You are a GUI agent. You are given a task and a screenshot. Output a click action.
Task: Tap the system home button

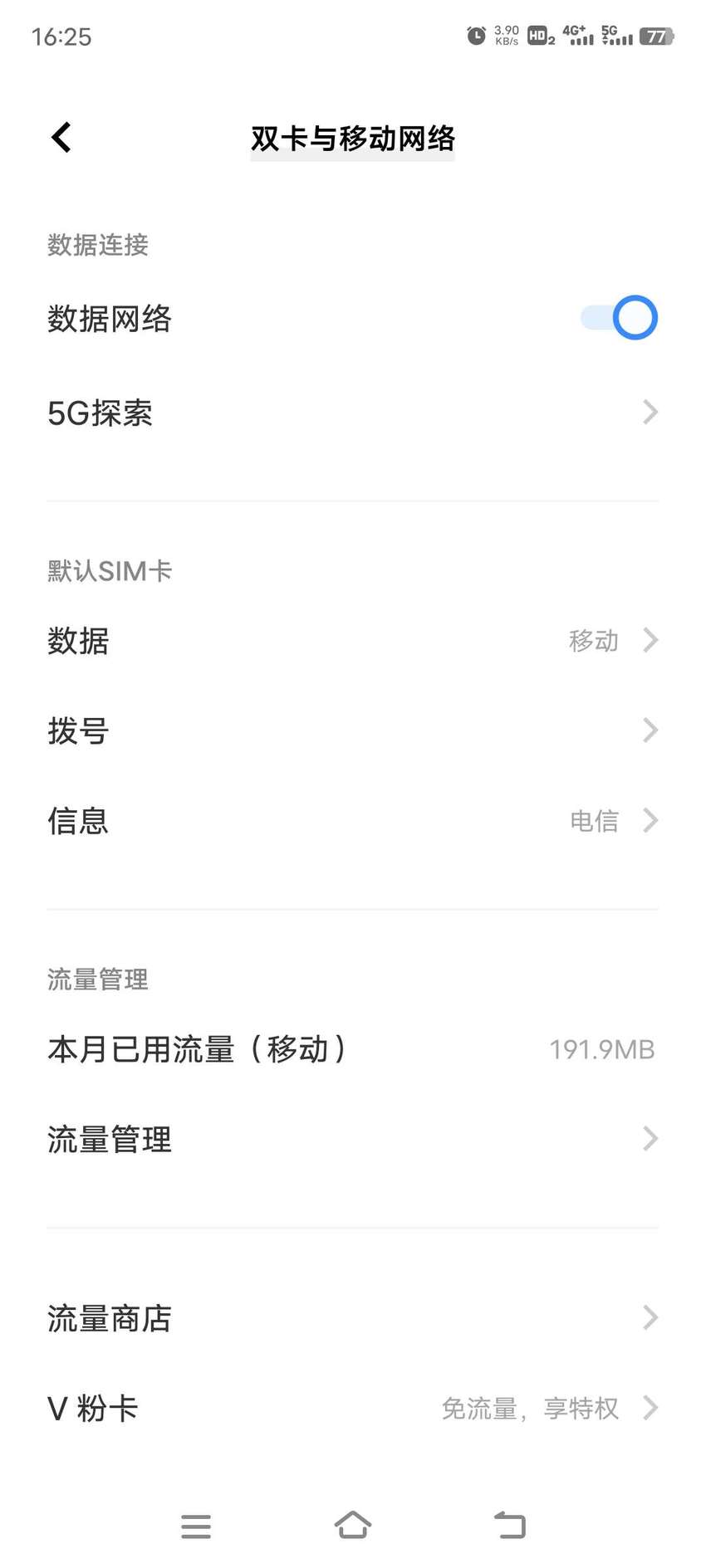point(353,1525)
